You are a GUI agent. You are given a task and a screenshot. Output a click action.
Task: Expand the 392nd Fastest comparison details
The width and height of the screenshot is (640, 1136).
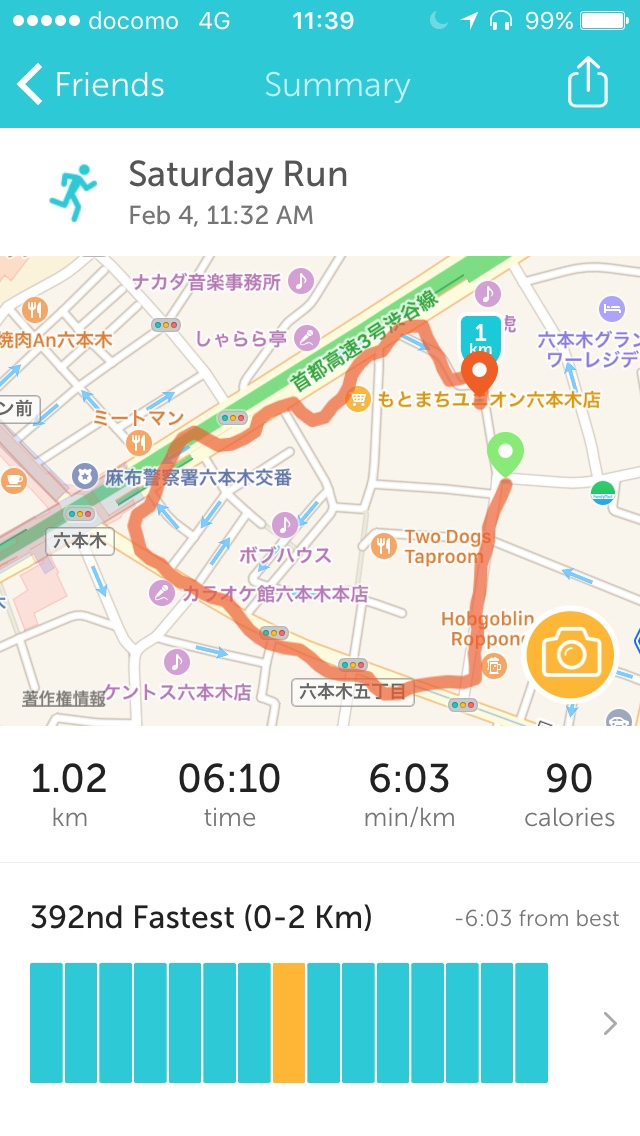click(x=609, y=1023)
